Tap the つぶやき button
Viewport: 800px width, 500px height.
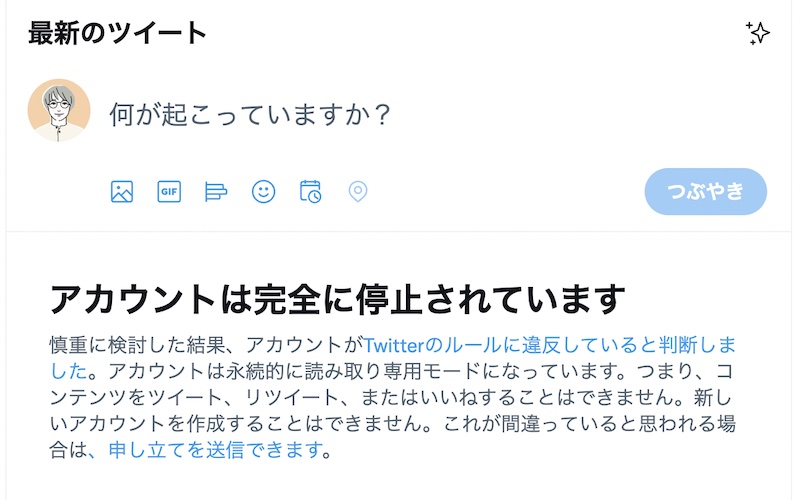pyautogui.click(x=706, y=192)
